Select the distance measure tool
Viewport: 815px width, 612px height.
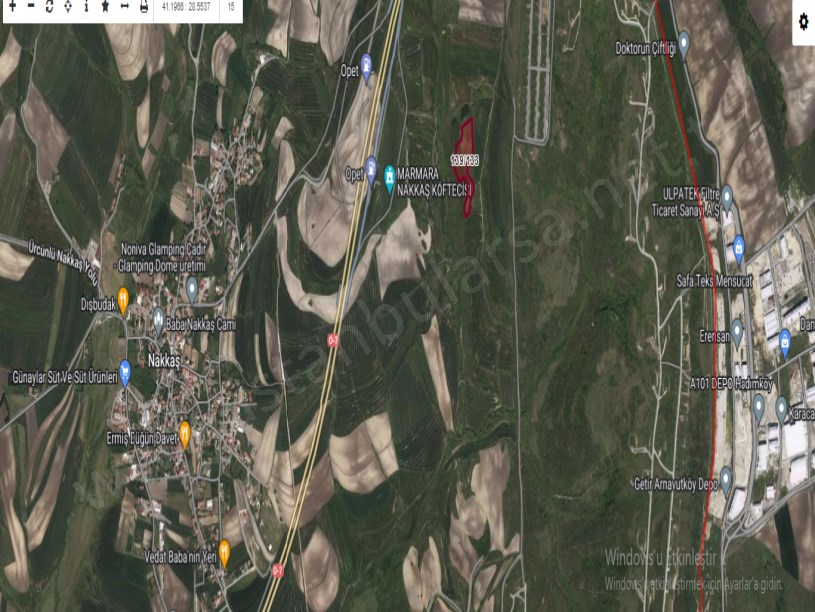coord(124,6)
